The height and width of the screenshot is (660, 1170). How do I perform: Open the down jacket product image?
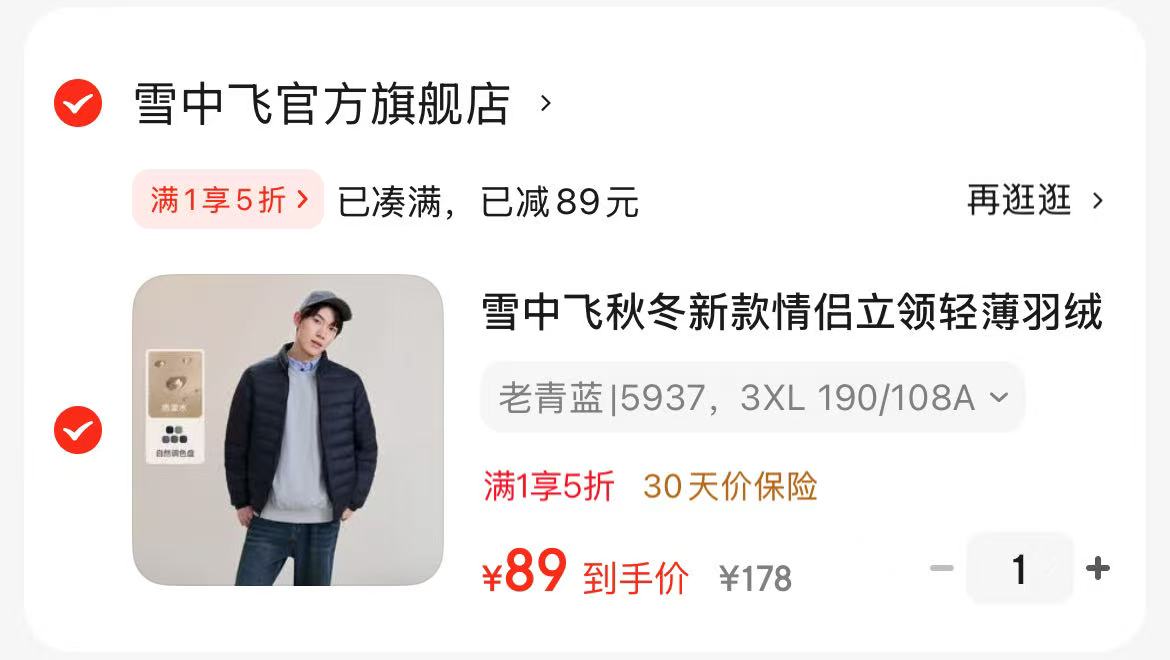pos(288,430)
